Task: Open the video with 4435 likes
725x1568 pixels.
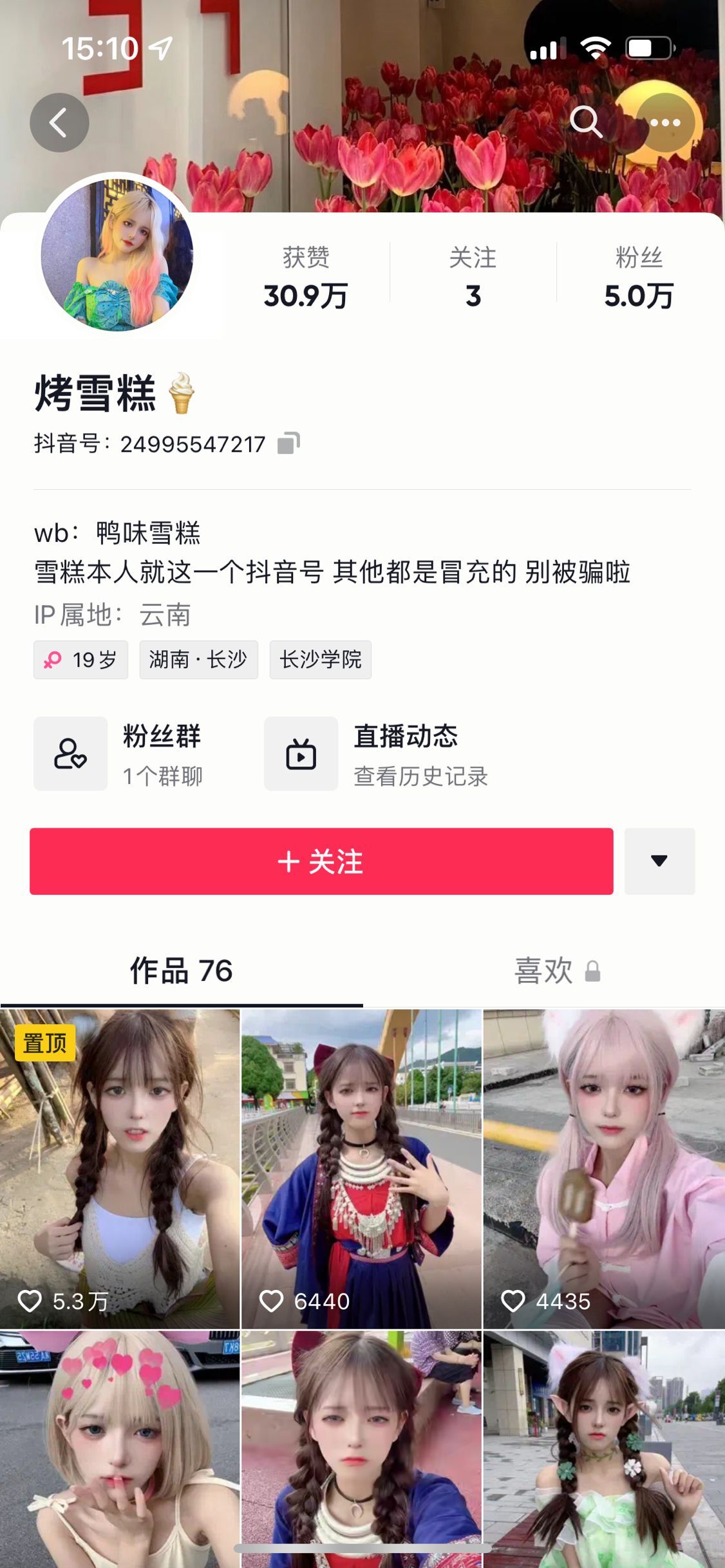Action: [604, 1168]
